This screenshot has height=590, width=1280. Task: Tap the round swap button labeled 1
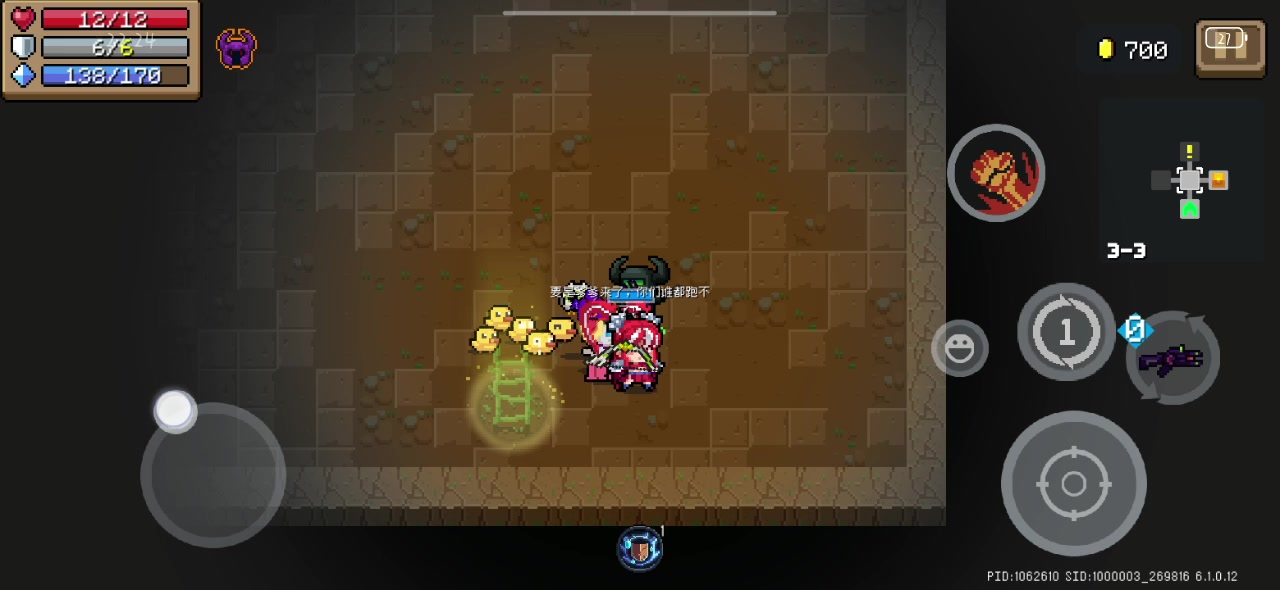(1066, 332)
